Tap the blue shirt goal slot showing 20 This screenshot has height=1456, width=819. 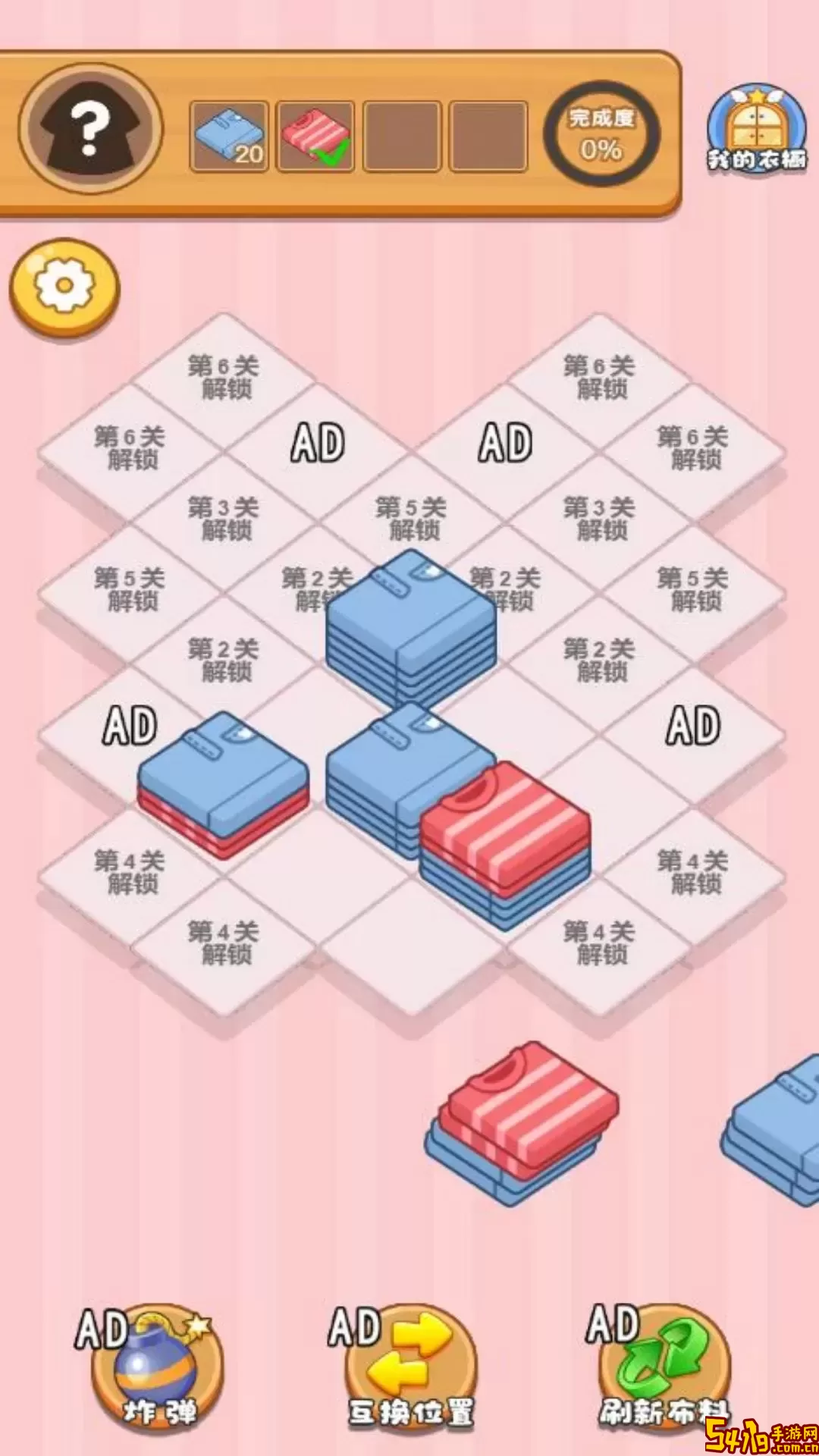(x=229, y=137)
